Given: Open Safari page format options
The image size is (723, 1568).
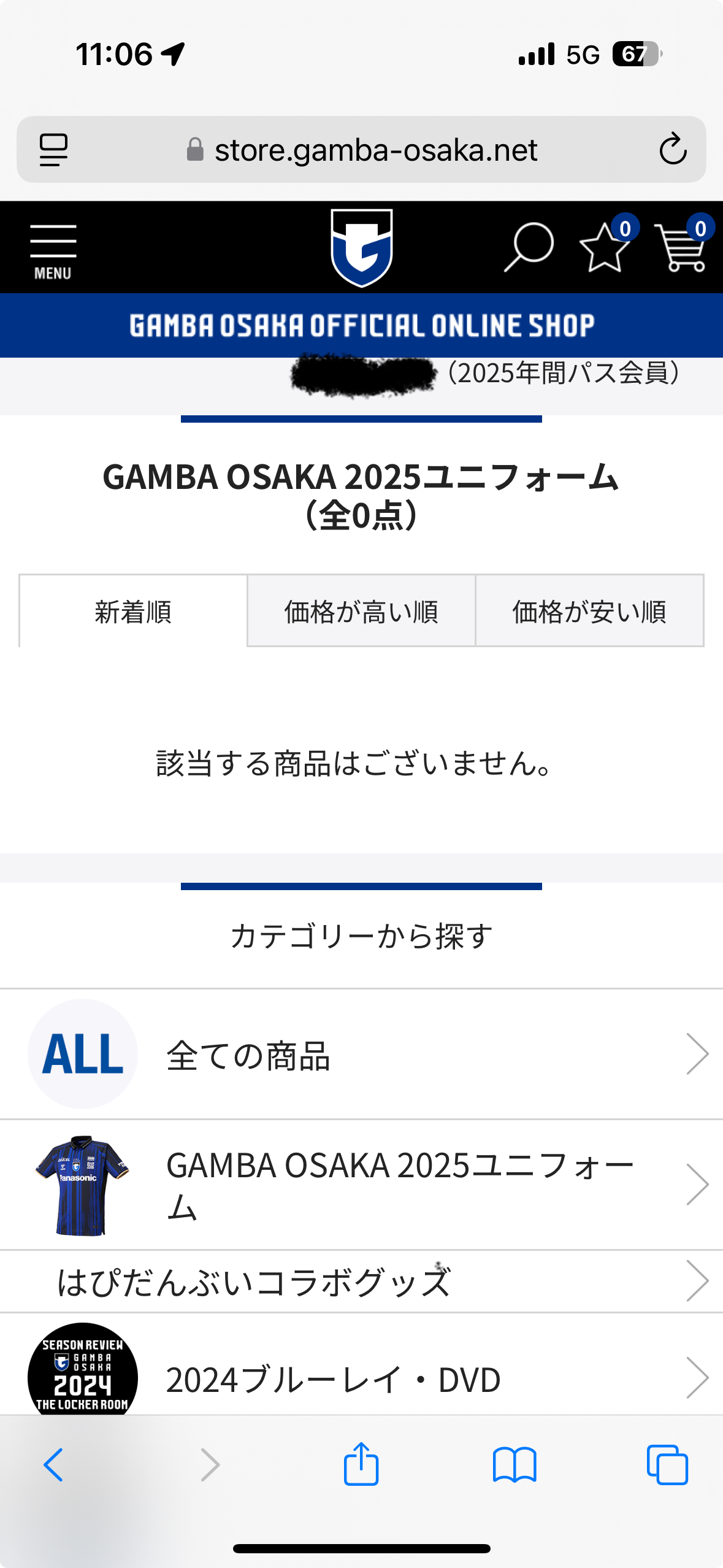Looking at the screenshot, I should 53,150.
